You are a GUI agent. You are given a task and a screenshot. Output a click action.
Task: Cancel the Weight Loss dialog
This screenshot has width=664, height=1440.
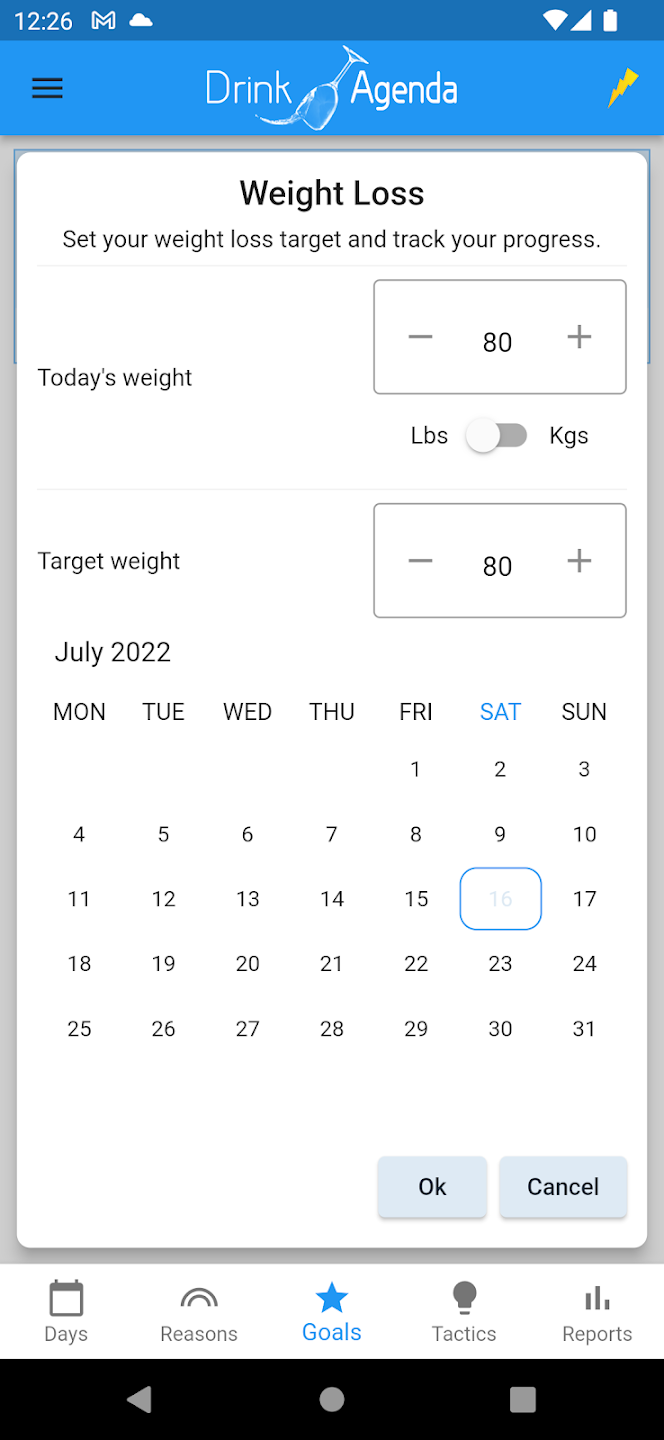tap(563, 1187)
